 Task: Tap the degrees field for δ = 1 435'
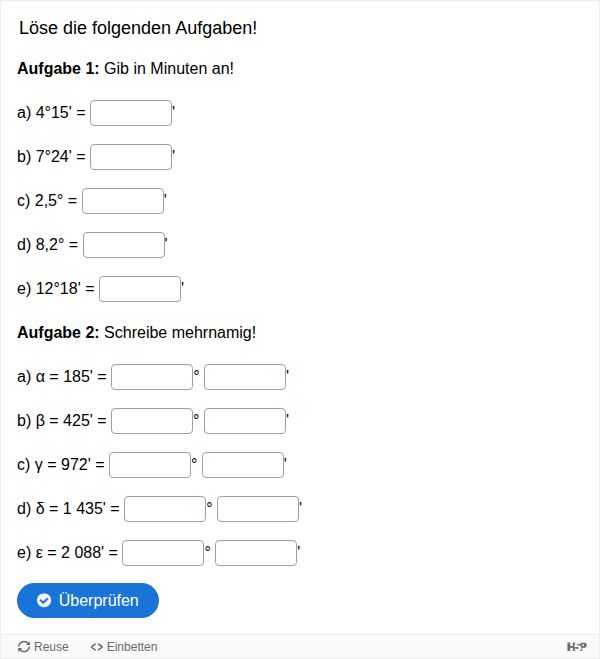click(x=165, y=509)
